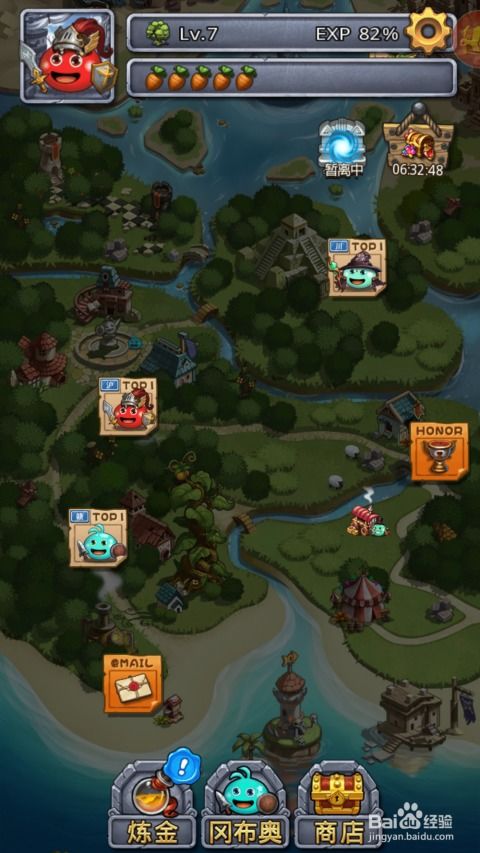Open the red knight avatar profile
This screenshot has height=853, width=480.
68,56
